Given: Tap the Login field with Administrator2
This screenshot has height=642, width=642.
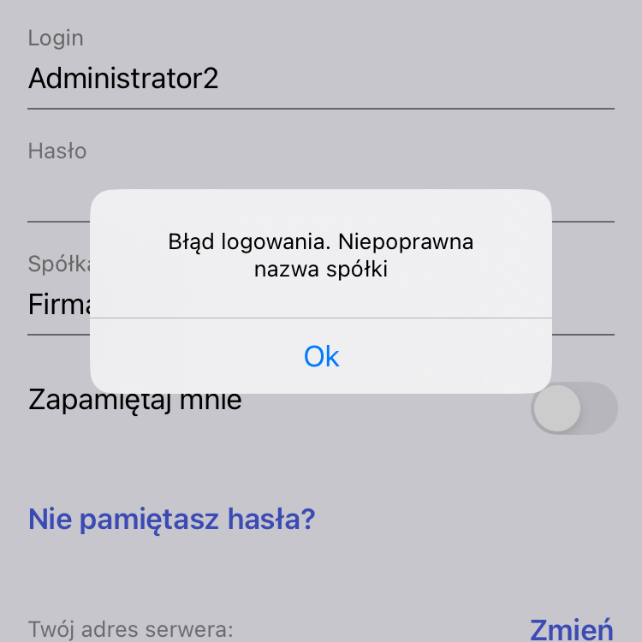Looking at the screenshot, I should pyautogui.click(x=320, y=78).
